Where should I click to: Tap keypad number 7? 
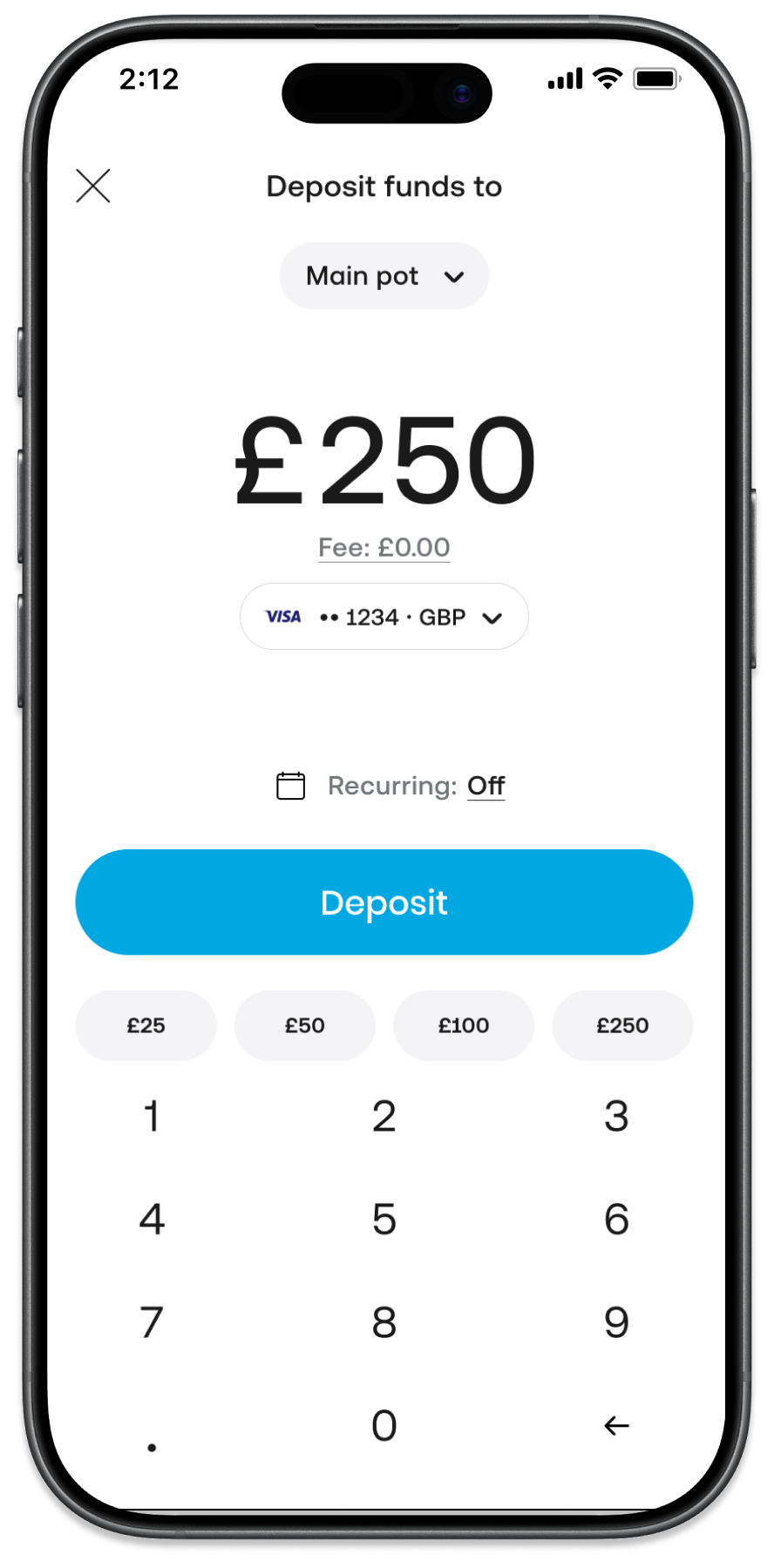pyautogui.click(x=152, y=1322)
